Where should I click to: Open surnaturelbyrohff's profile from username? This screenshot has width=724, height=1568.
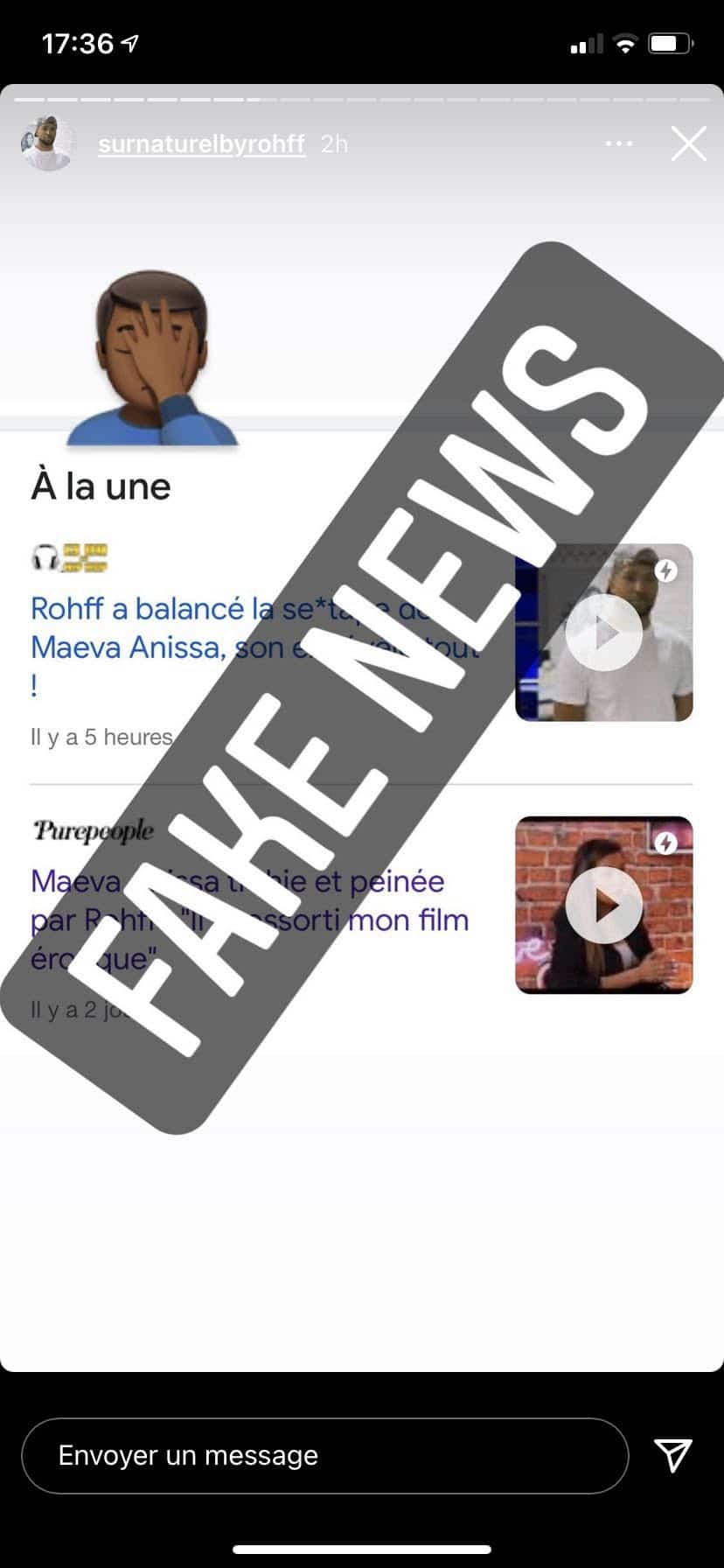(x=201, y=143)
